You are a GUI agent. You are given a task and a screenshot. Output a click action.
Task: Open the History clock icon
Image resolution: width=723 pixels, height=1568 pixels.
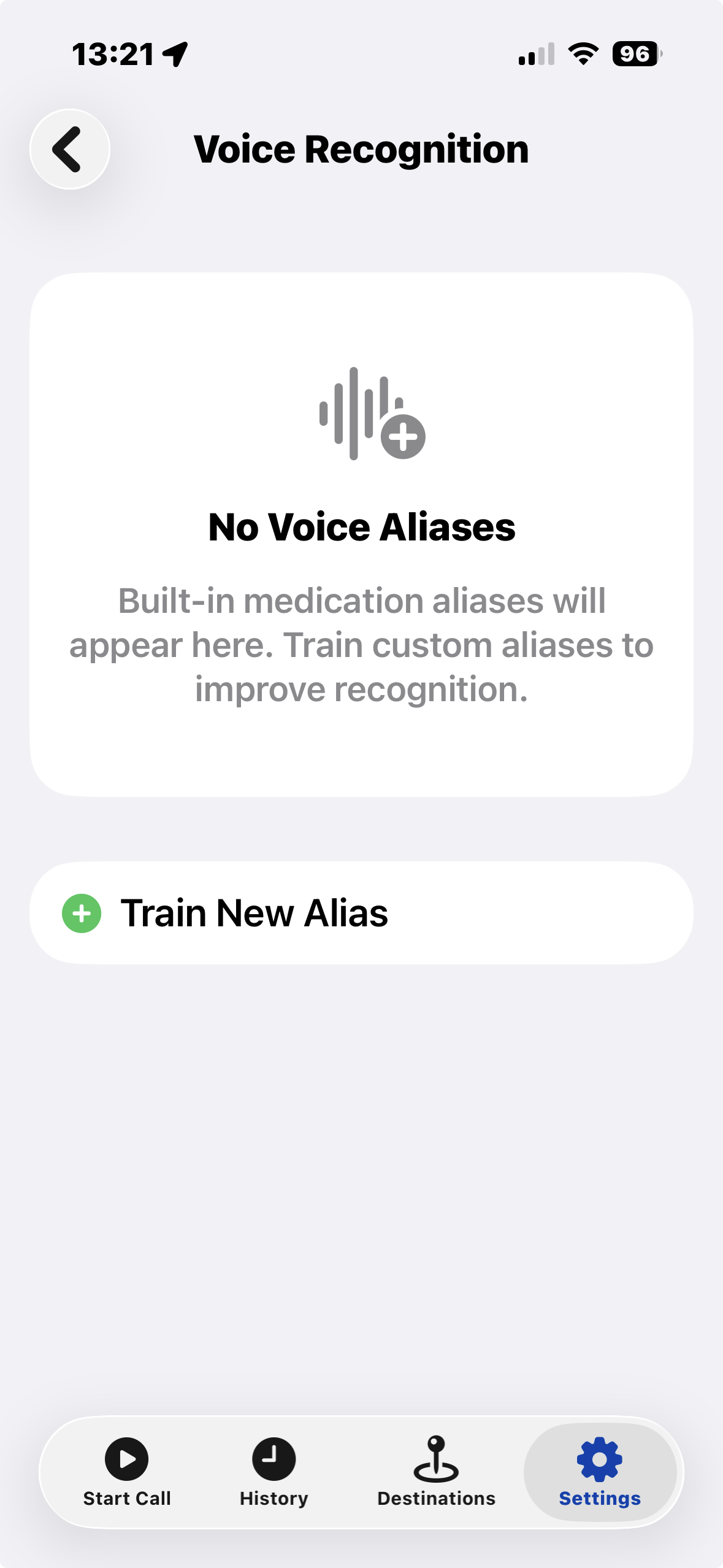[x=274, y=1459]
